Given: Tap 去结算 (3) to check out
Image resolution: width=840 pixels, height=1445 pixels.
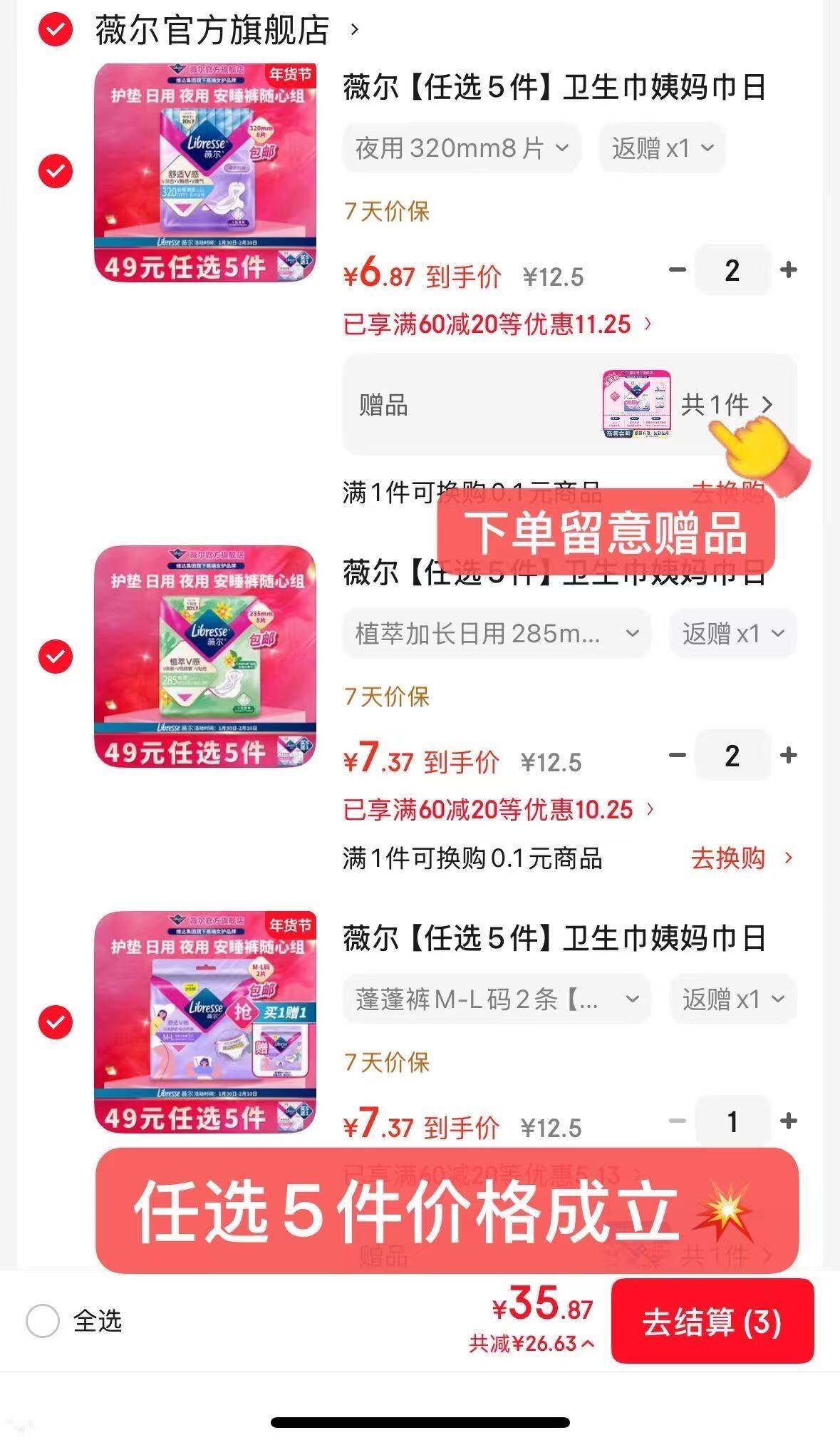Looking at the screenshot, I should point(712,1321).
